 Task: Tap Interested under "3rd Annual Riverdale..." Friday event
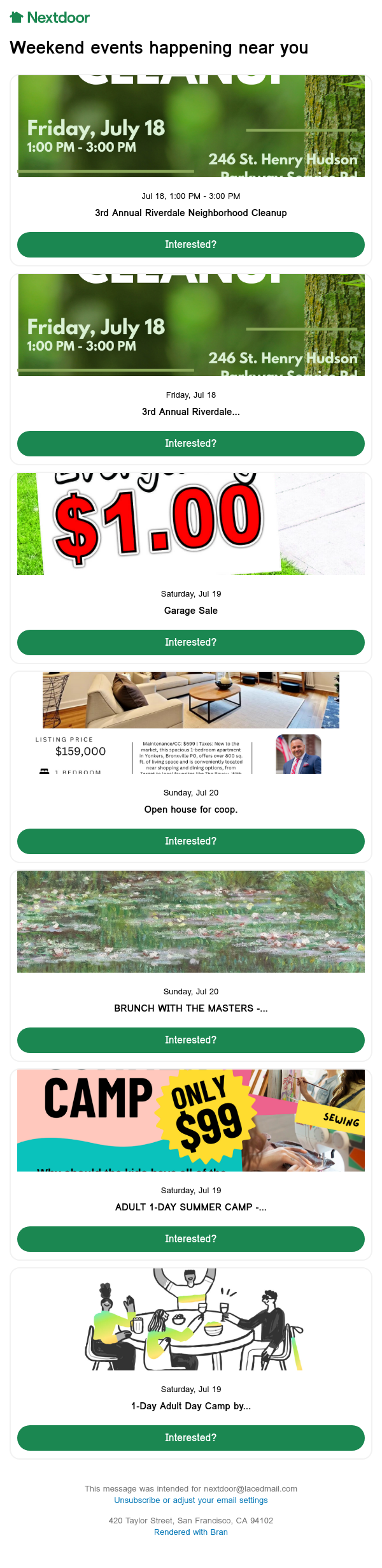(x=191, y=444)
